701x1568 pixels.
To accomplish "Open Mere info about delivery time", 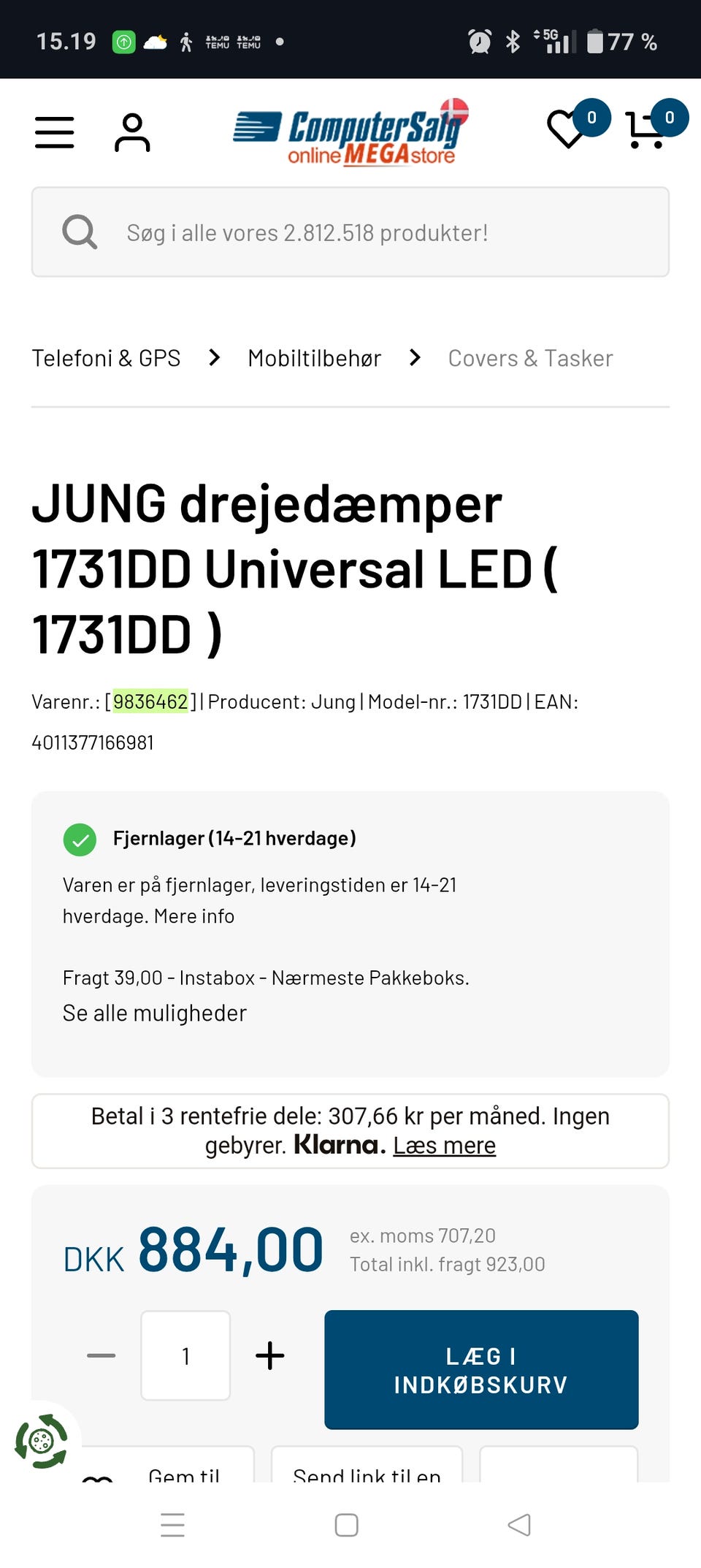I will [194, 916].
